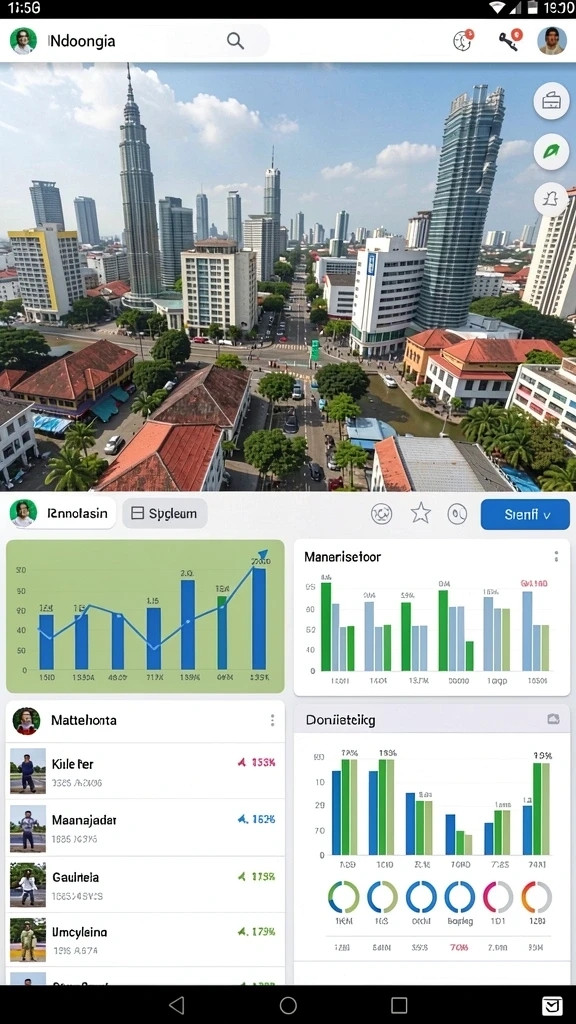Open the overflow menu on the Manarisetoor card
This screenshot has height=1024, width=576.
[556, 556]
